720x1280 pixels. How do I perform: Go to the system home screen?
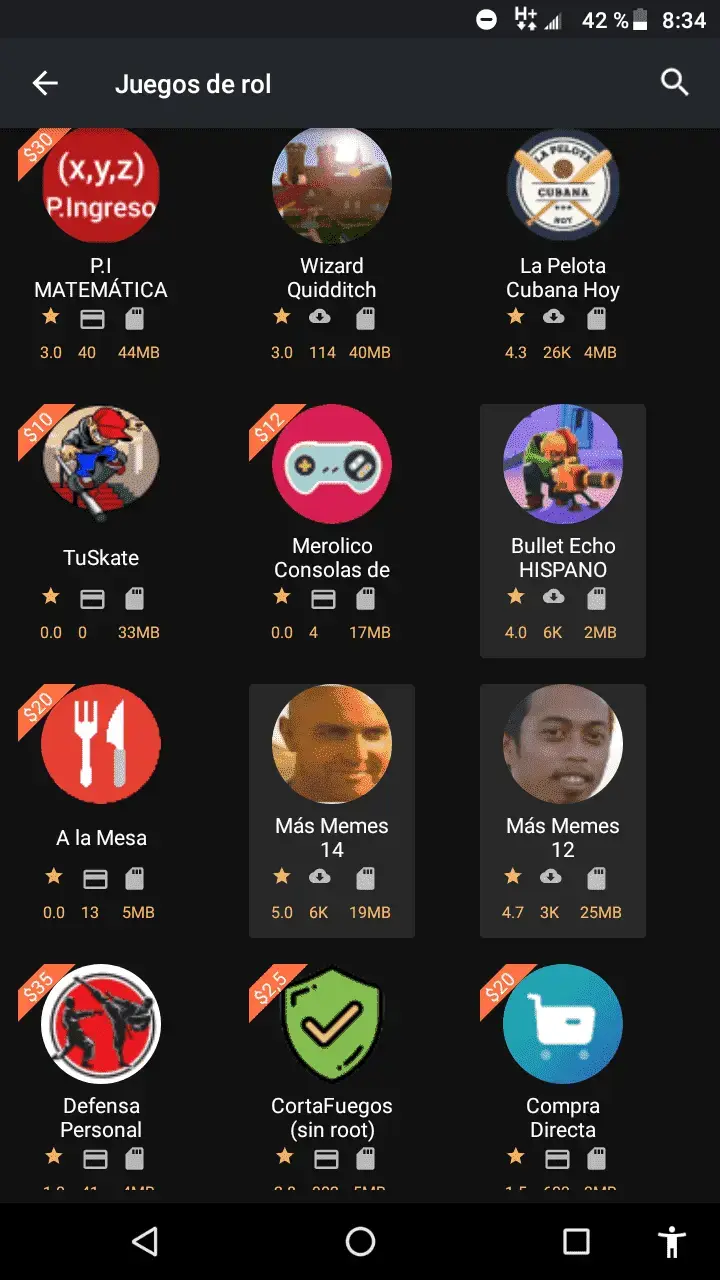pos(360,1242)
